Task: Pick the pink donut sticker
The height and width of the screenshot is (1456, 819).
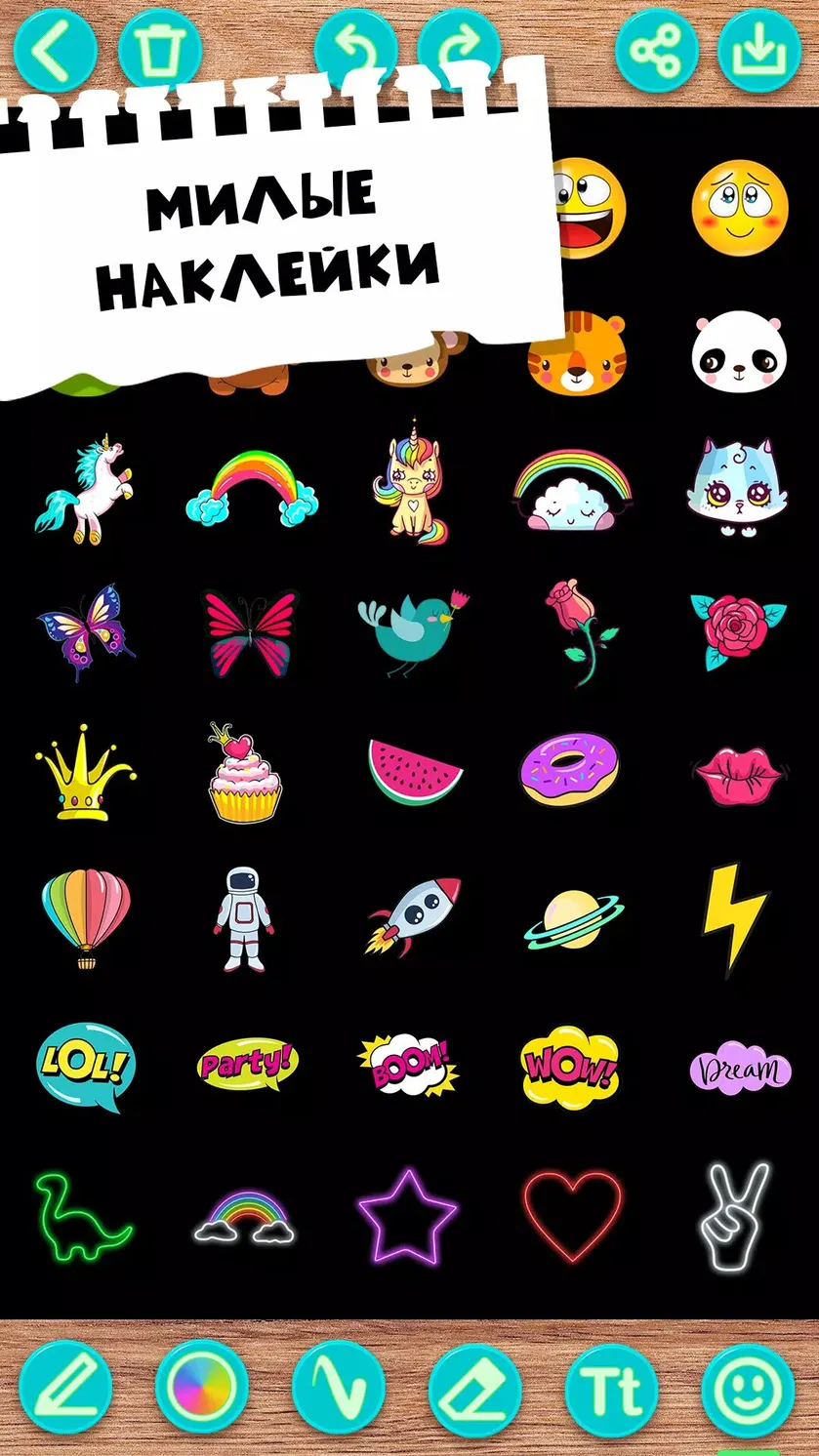Action: (568, 768)
